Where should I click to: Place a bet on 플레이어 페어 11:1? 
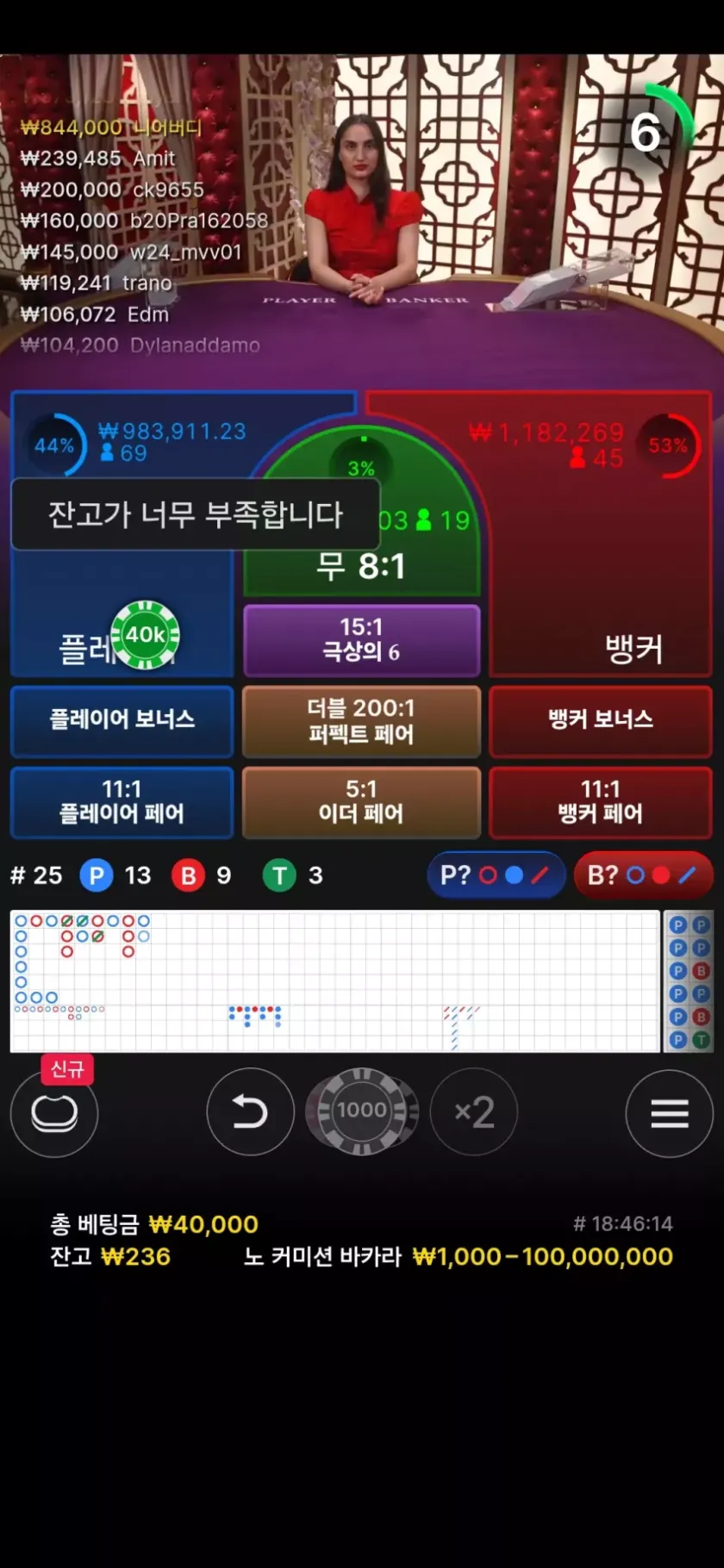122,801
